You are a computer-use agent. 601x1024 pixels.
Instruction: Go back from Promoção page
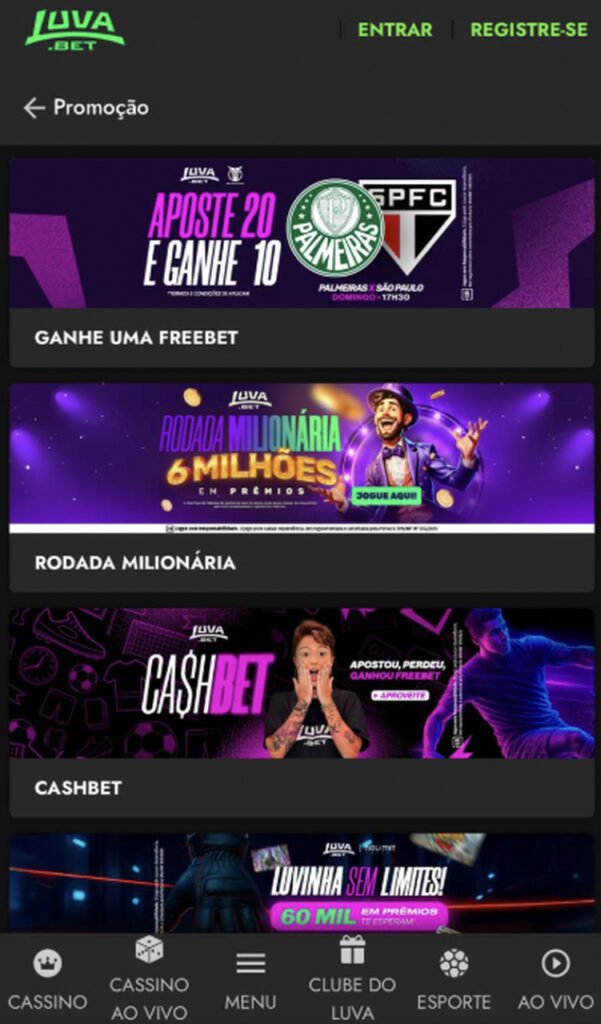point(35,108)
